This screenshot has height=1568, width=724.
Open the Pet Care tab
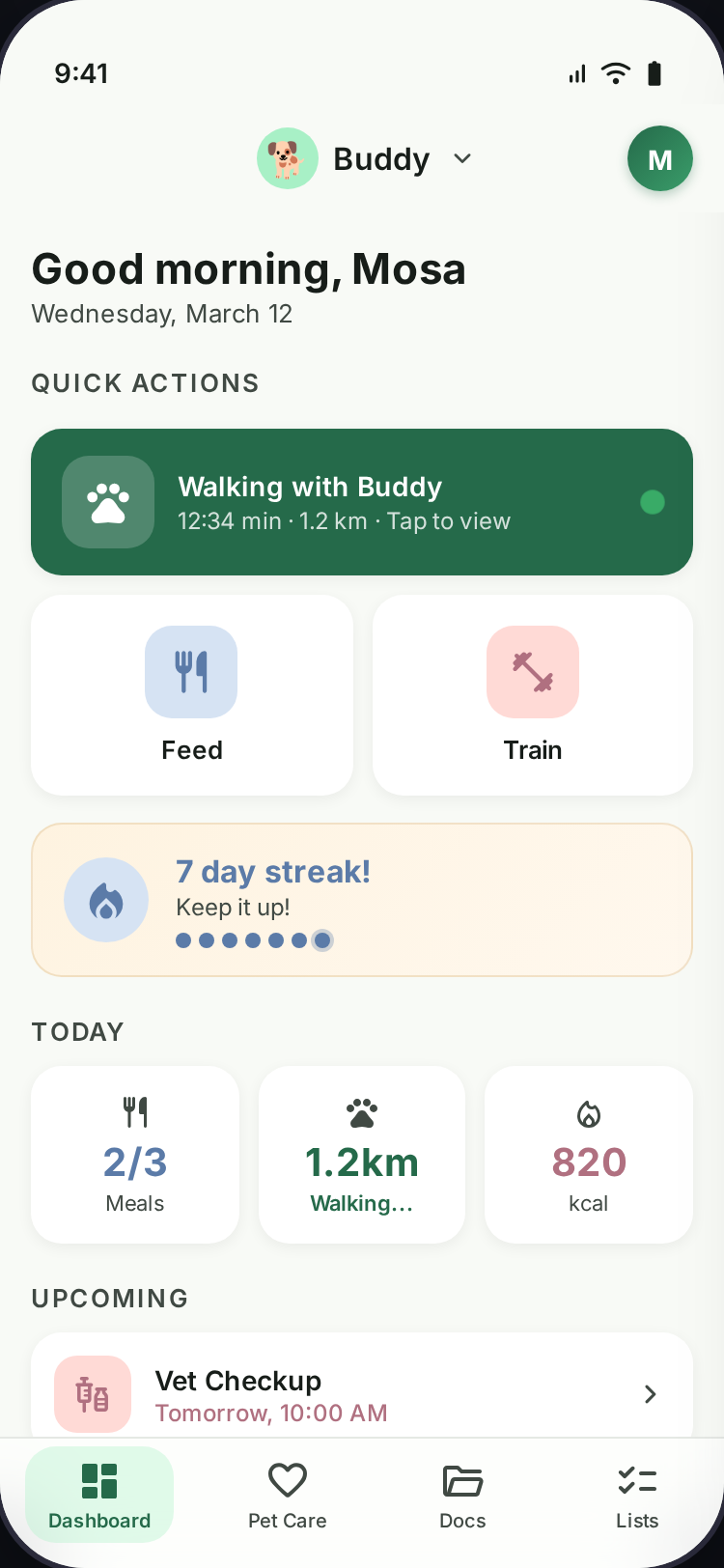(x=287, y=1494)
